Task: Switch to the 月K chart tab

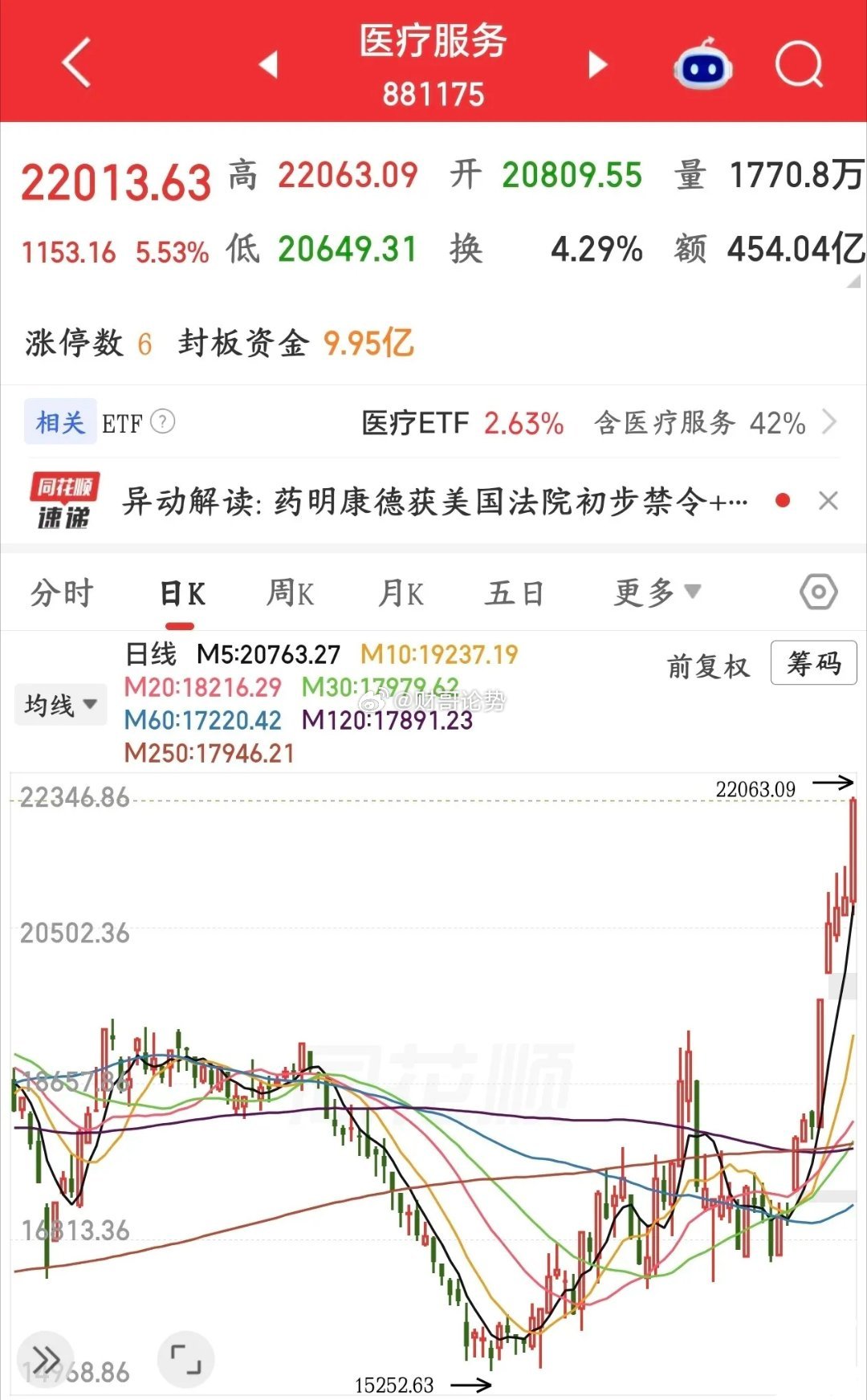Action: pos(401,593)
